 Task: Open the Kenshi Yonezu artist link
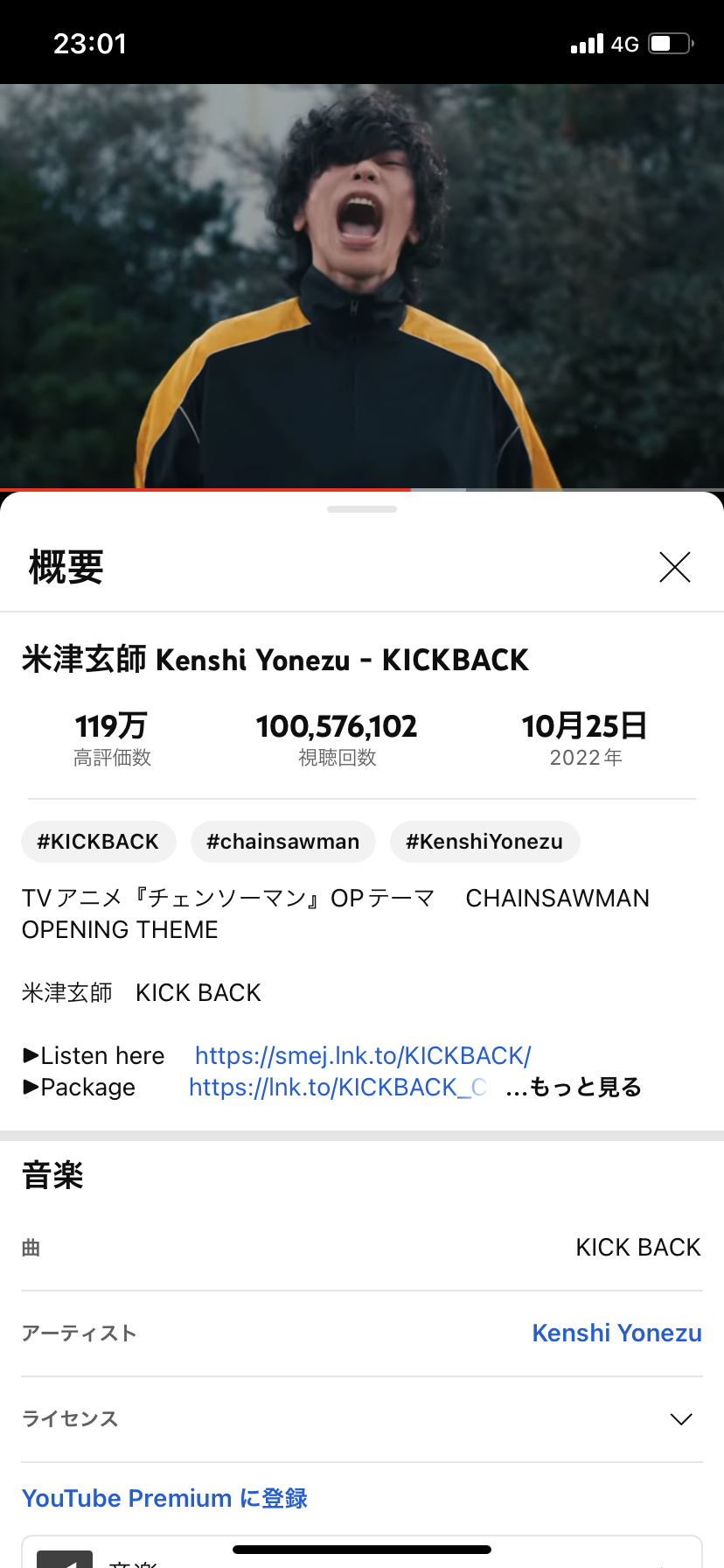click(x=616, y=1333)
